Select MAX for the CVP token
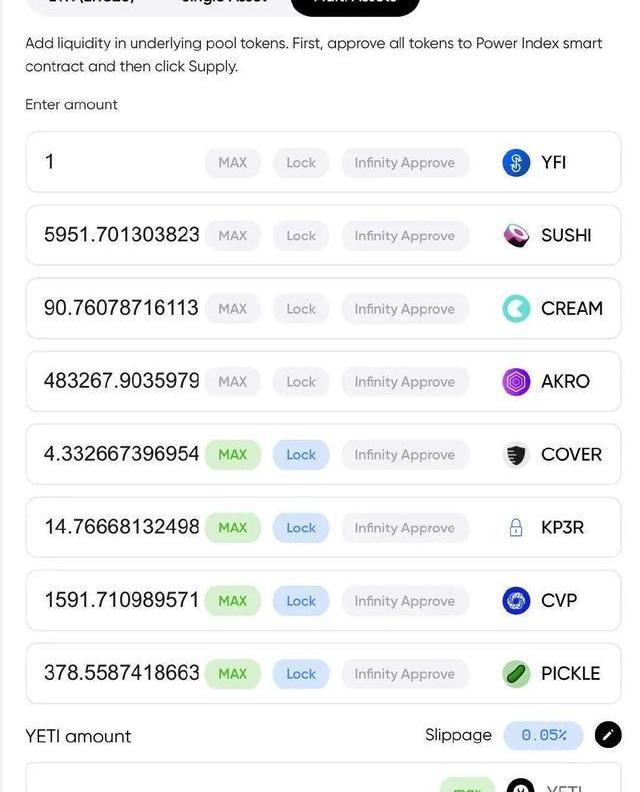Screen dimensions: 640x792 [x=233, y=600]
